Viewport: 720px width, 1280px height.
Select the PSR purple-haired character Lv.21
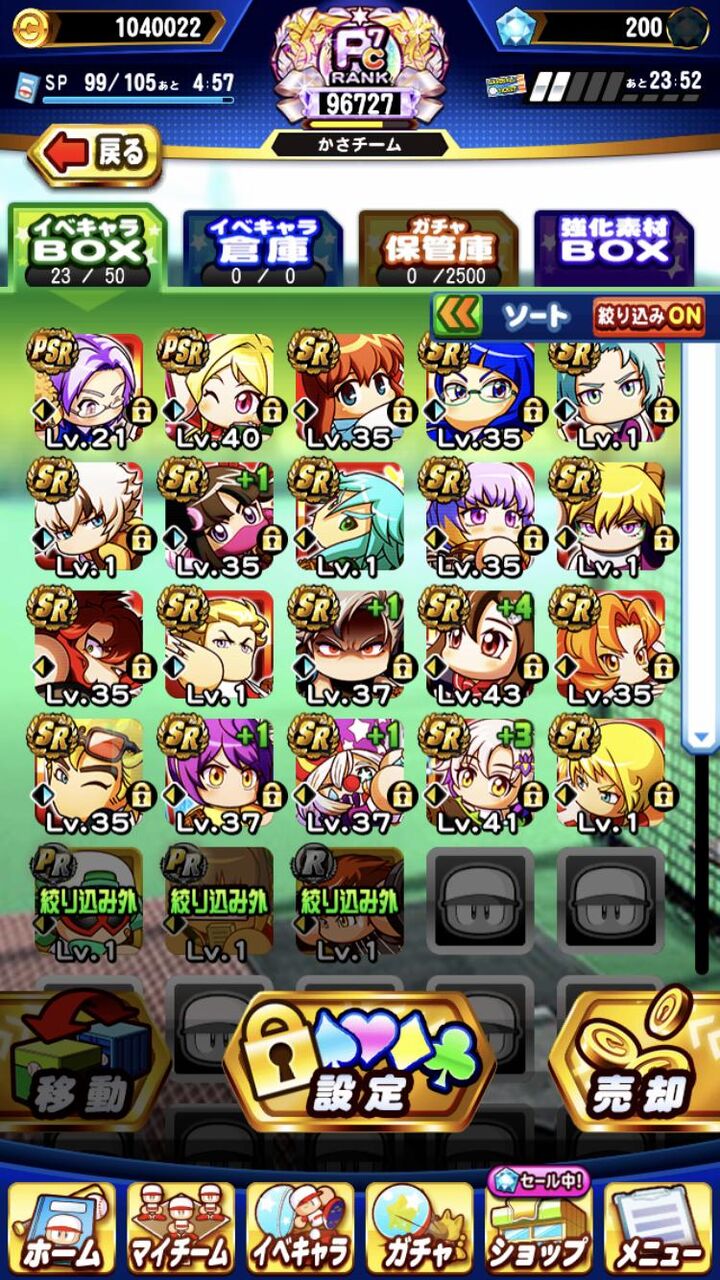(88, 390)
